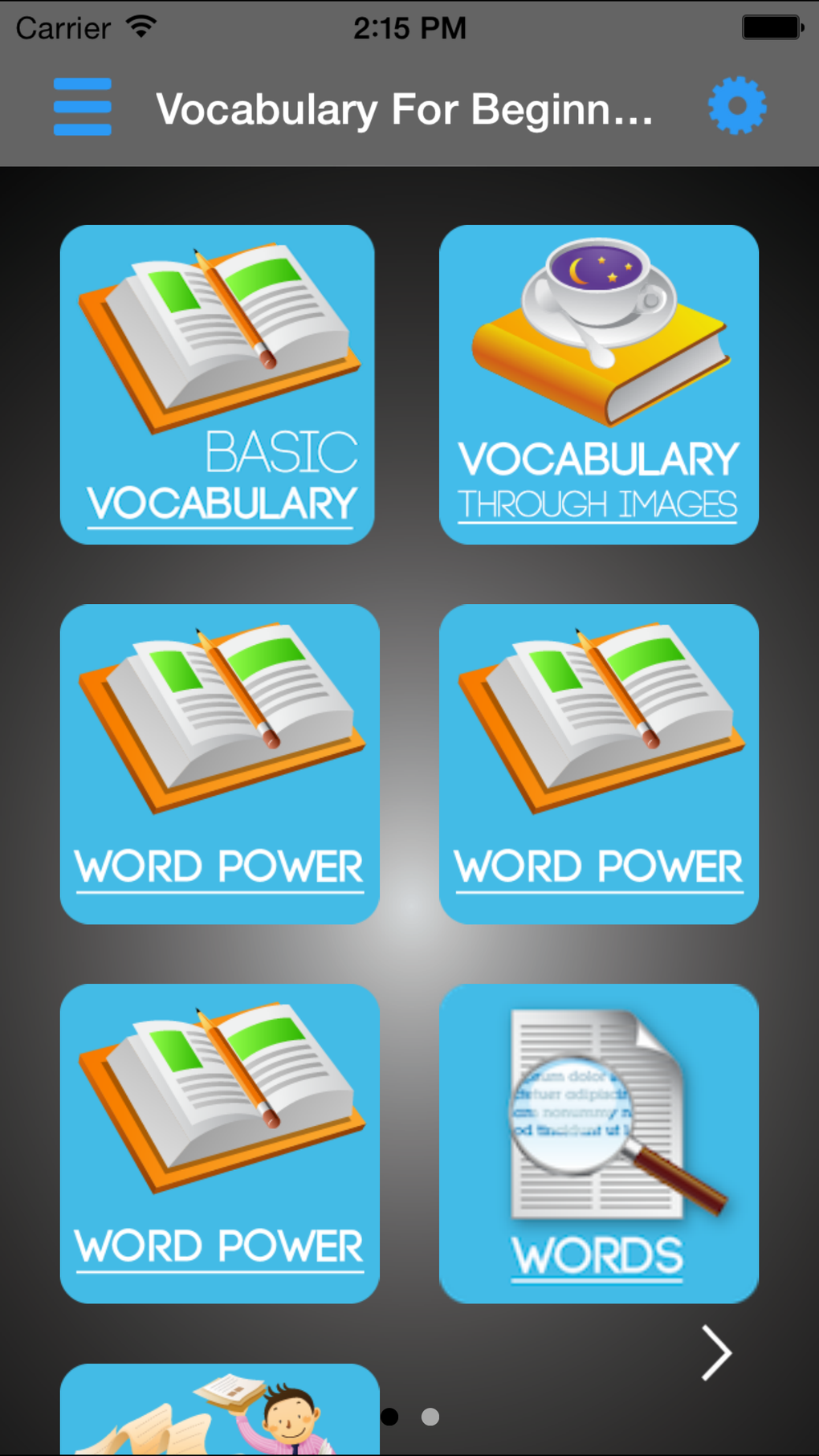Open Vocabulary Through Images tile
Image resolution: width=819 pixels, height=1456 pixels.
click(x=598, y=385)
